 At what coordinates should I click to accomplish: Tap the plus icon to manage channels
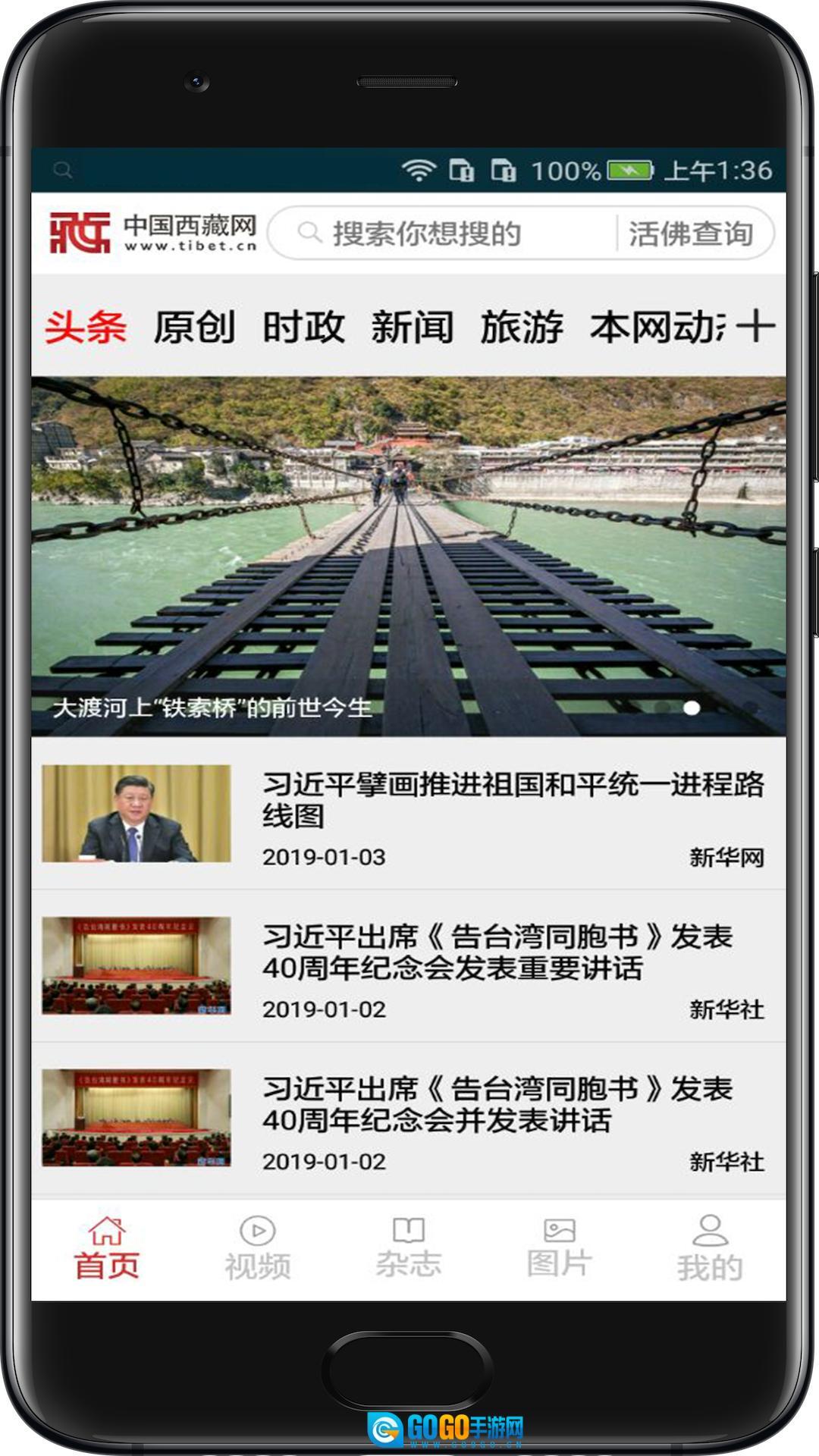click(755, 328)
